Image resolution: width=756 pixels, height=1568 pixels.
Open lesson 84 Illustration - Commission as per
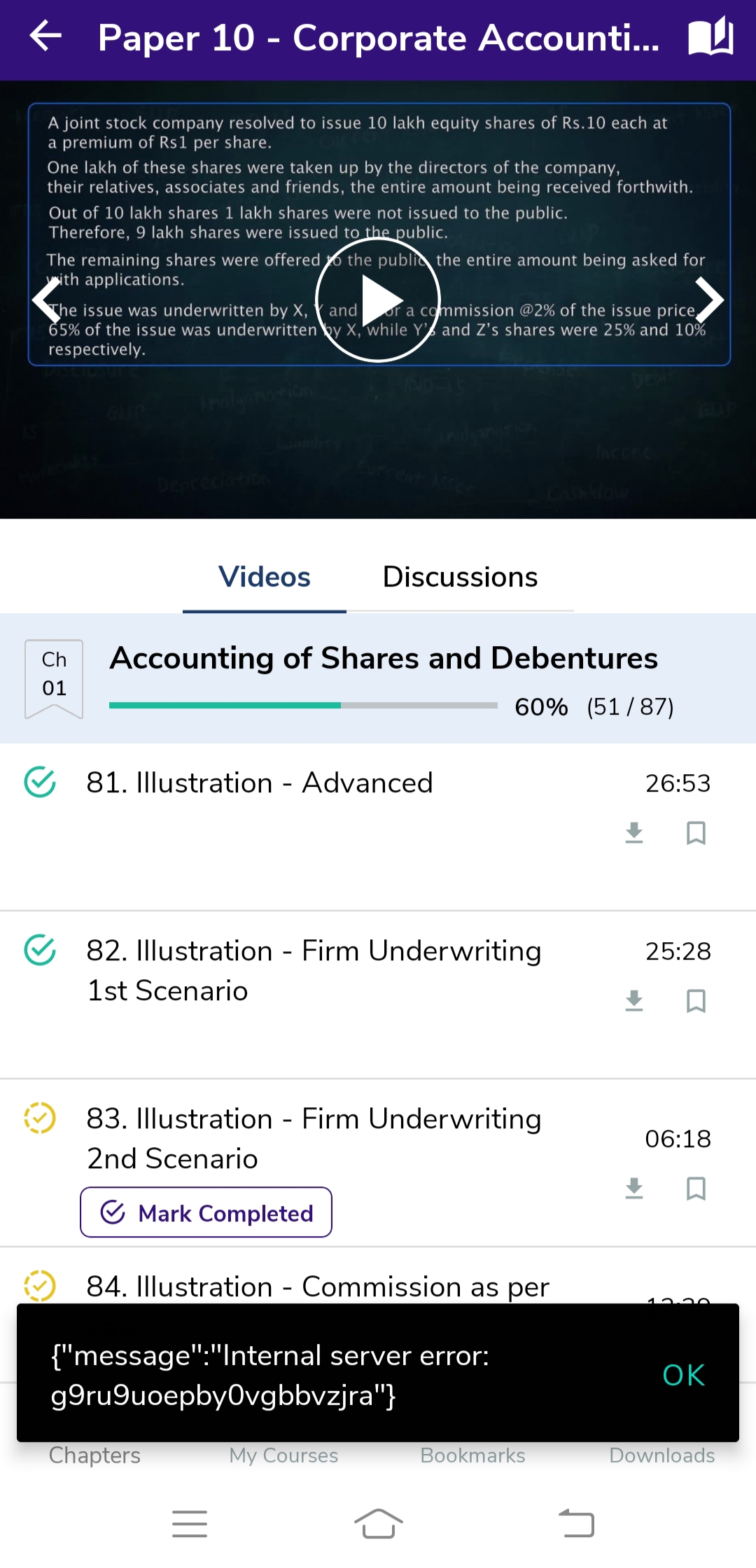tap(318, 1287)
